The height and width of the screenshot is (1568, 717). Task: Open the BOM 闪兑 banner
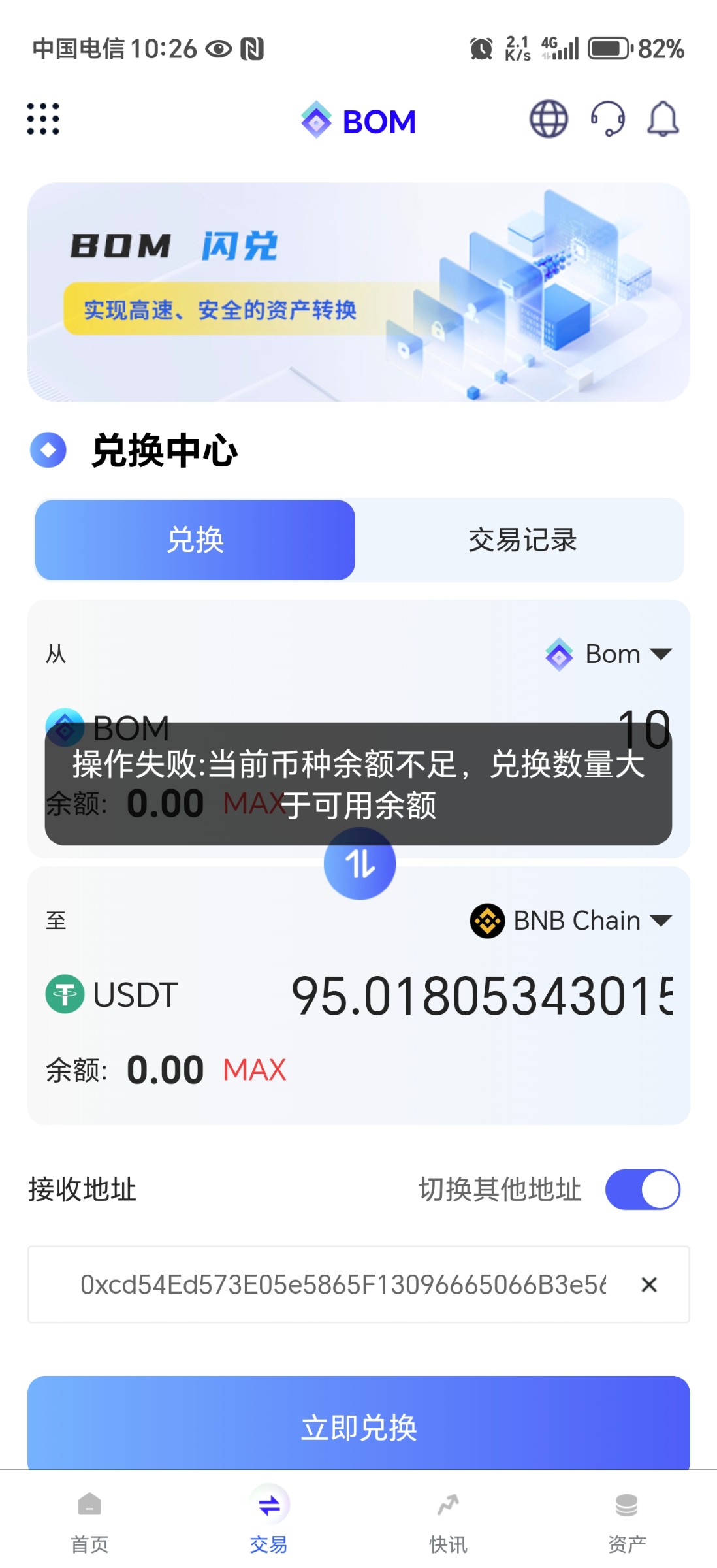(x=358, y=292)
